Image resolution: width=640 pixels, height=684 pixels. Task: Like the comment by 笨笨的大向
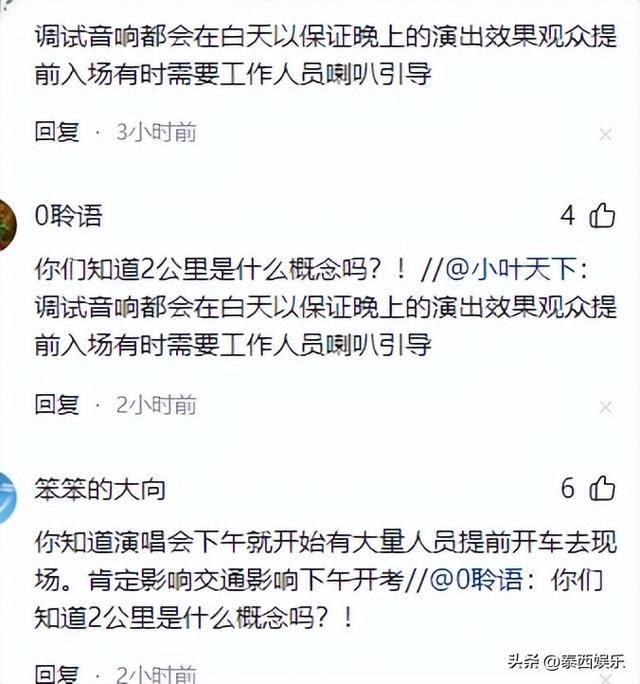coord(602,488)
